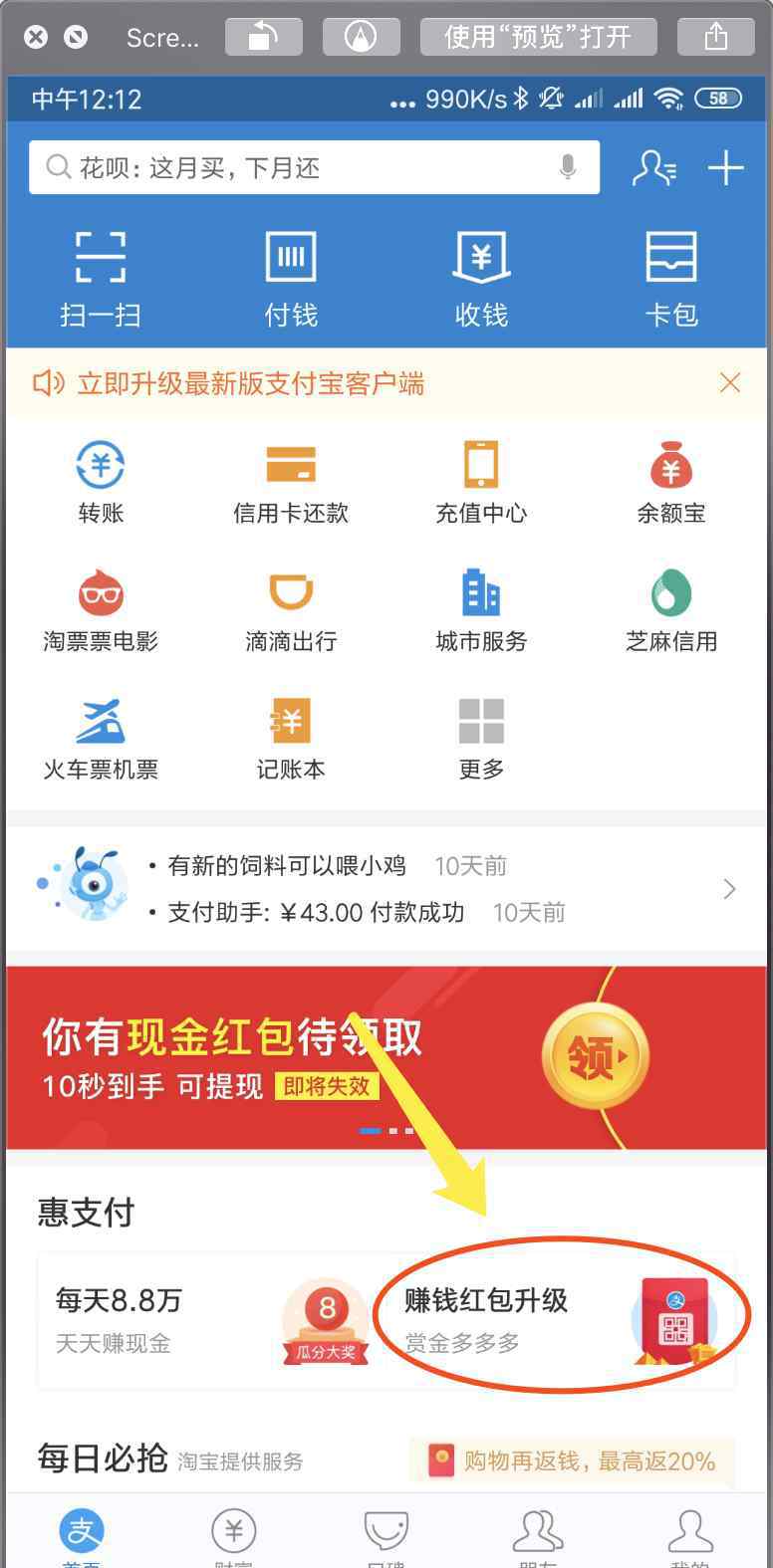773x1568 pixels.
Task: Start 扫一扫 scanner
Action: (101, 279)
